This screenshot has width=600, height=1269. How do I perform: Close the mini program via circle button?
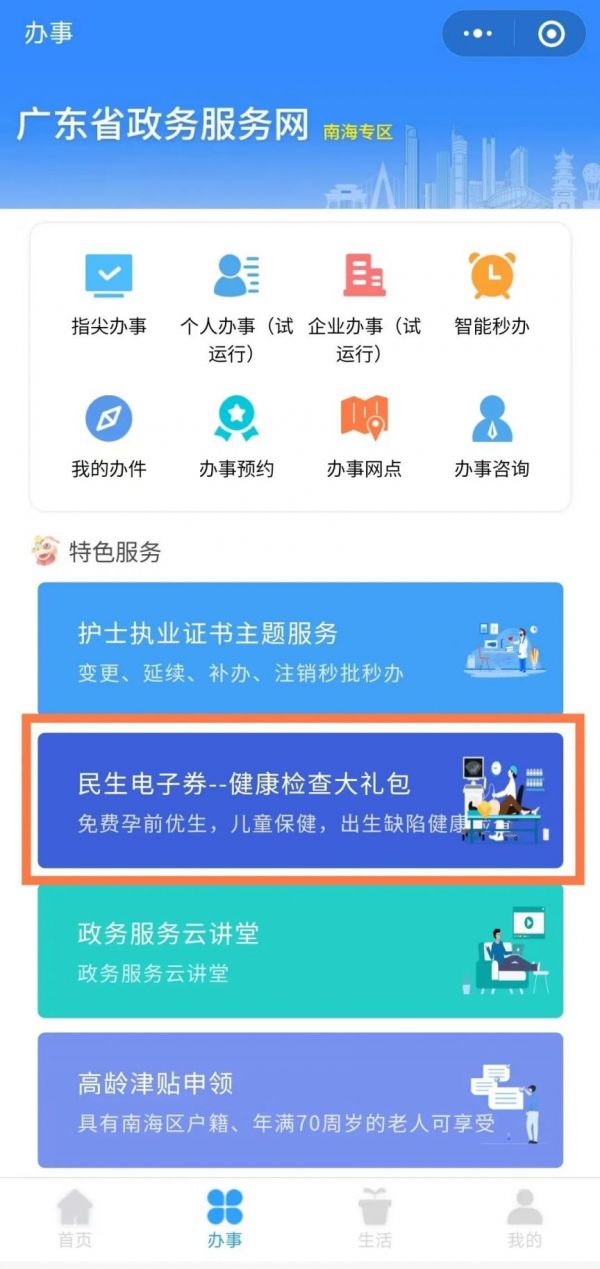pos(551,34)
